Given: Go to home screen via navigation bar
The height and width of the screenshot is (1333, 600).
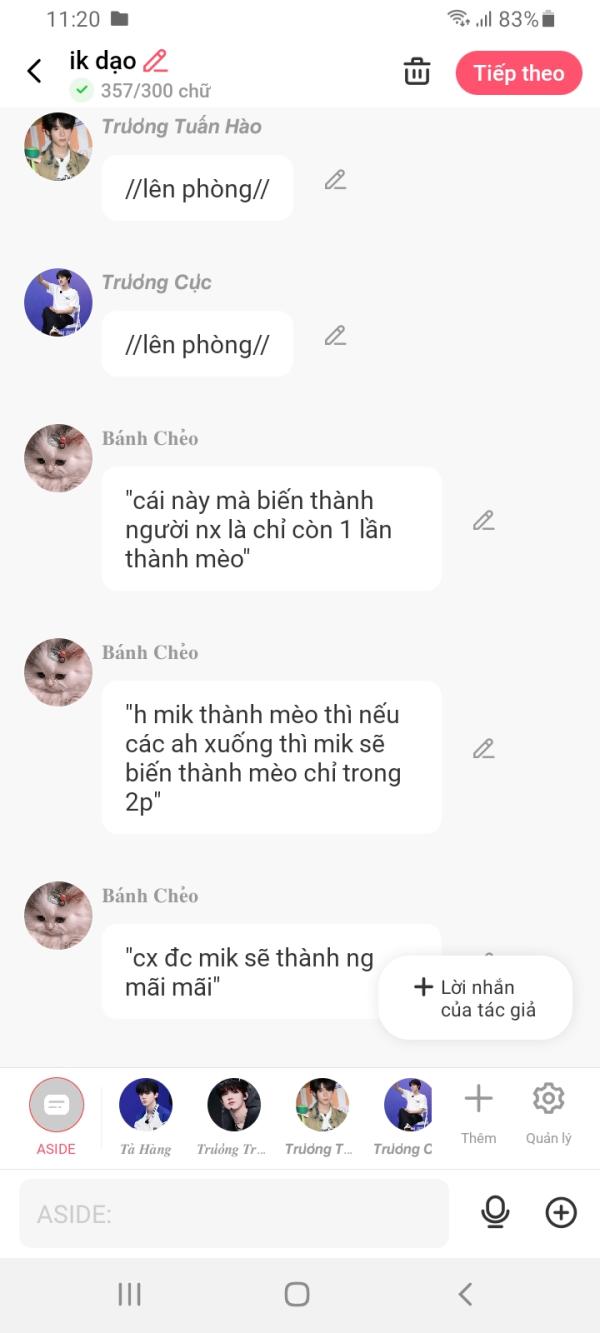Looking at the screenshot, I should (297, 1294).
